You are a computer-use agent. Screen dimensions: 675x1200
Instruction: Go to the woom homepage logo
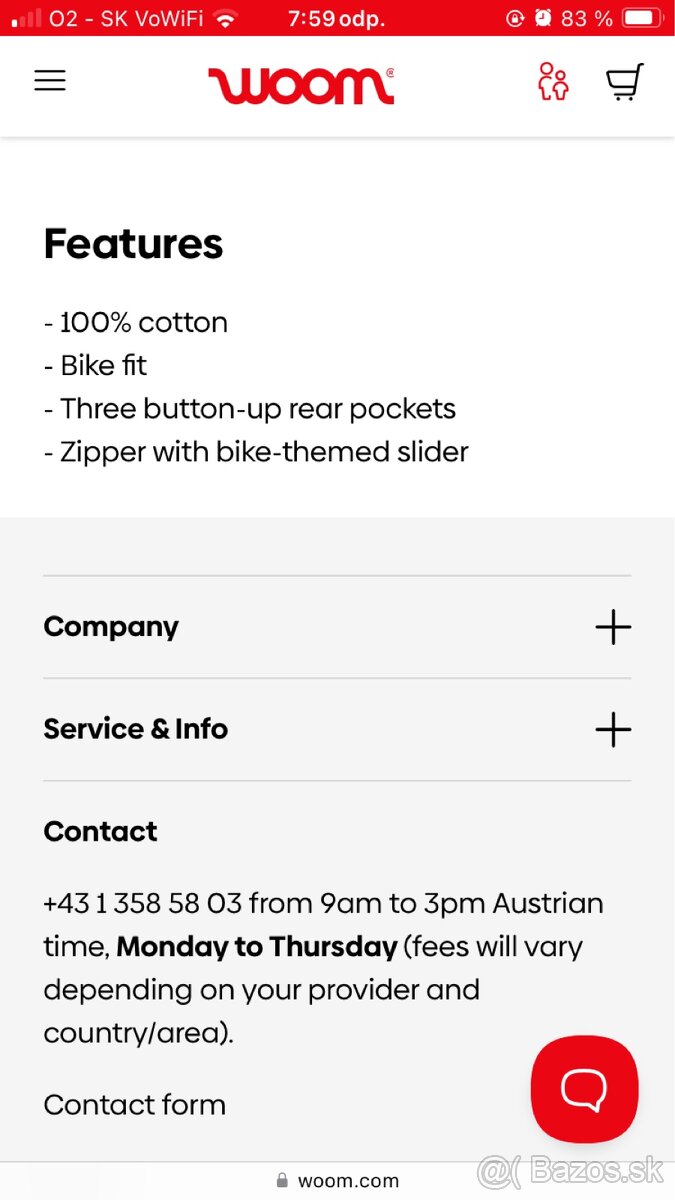point(301,86)
